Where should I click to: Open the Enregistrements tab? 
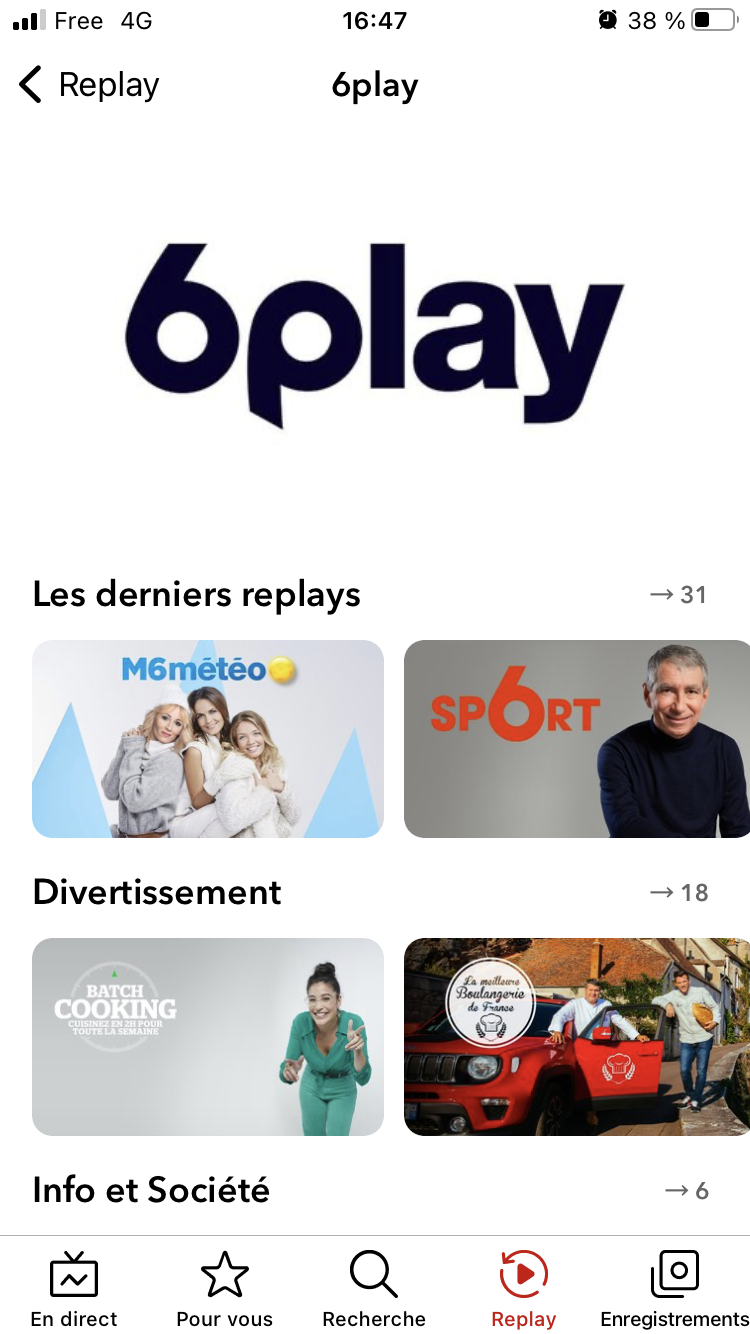[674, 1289]
